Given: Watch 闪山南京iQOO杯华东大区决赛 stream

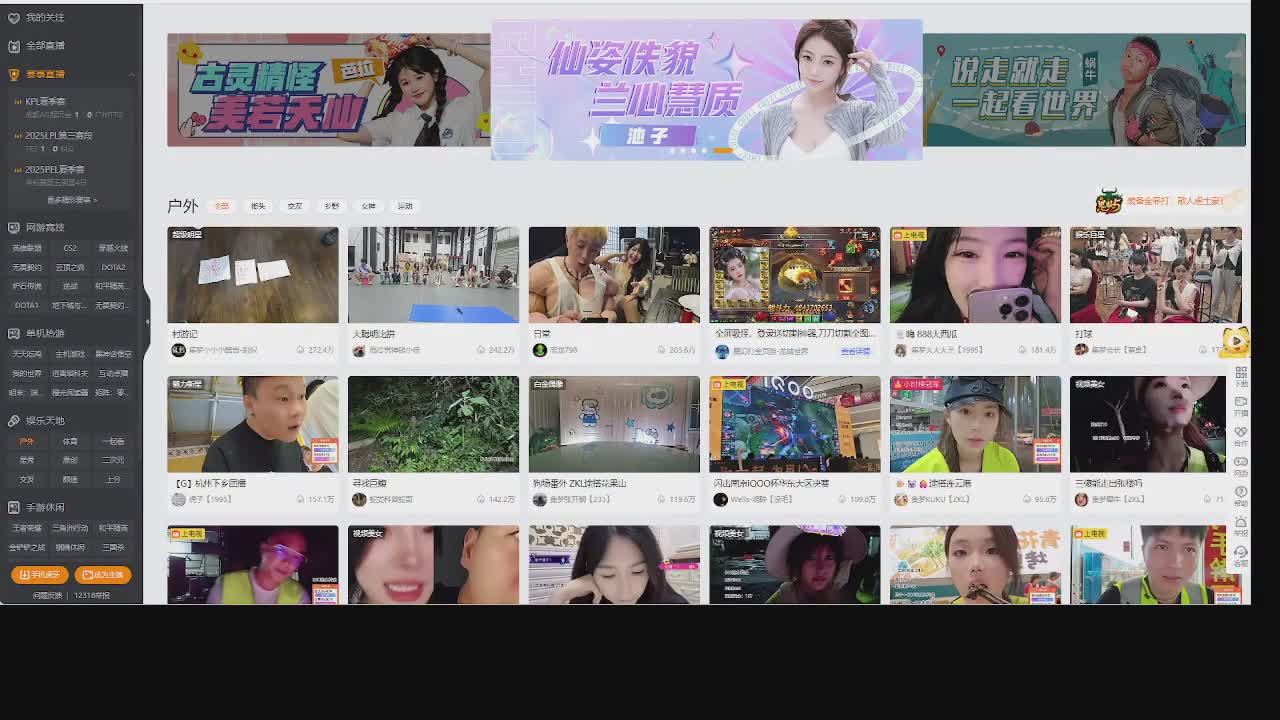Looking at the screenshot, I should [x=794, y=424].
